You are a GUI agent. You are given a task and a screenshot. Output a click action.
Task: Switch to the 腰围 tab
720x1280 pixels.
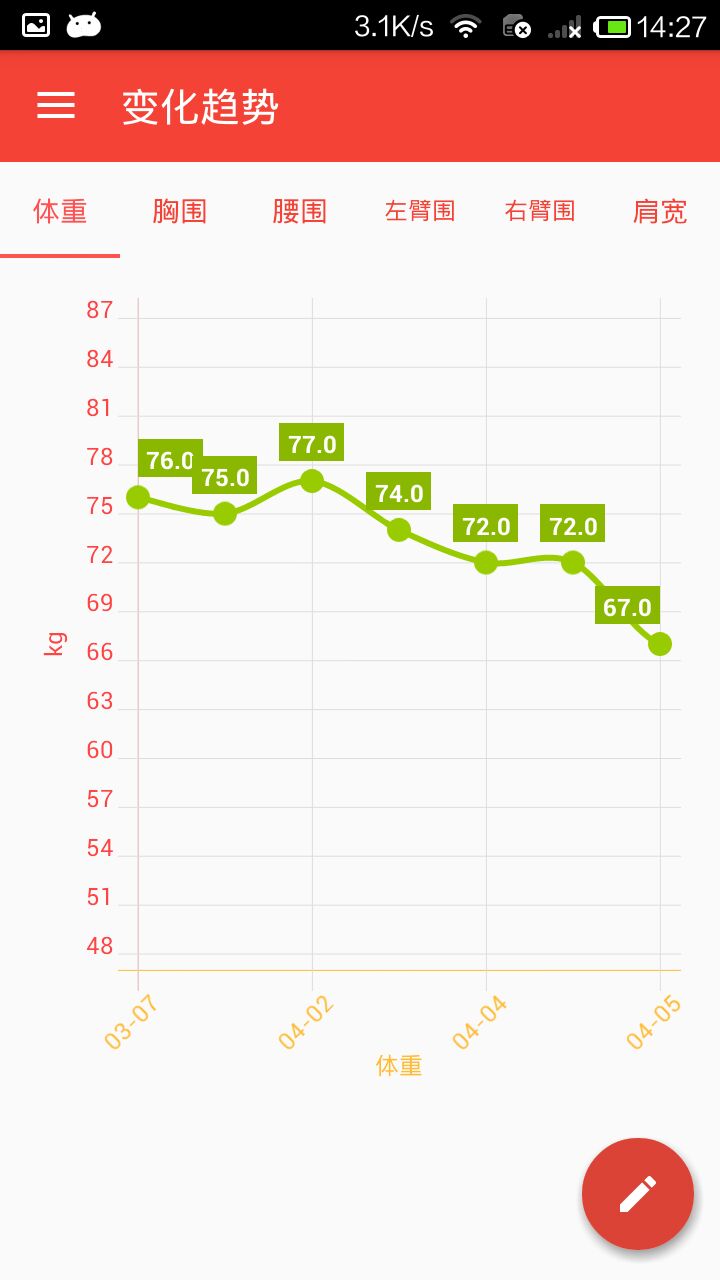click(x=300, y=211)
